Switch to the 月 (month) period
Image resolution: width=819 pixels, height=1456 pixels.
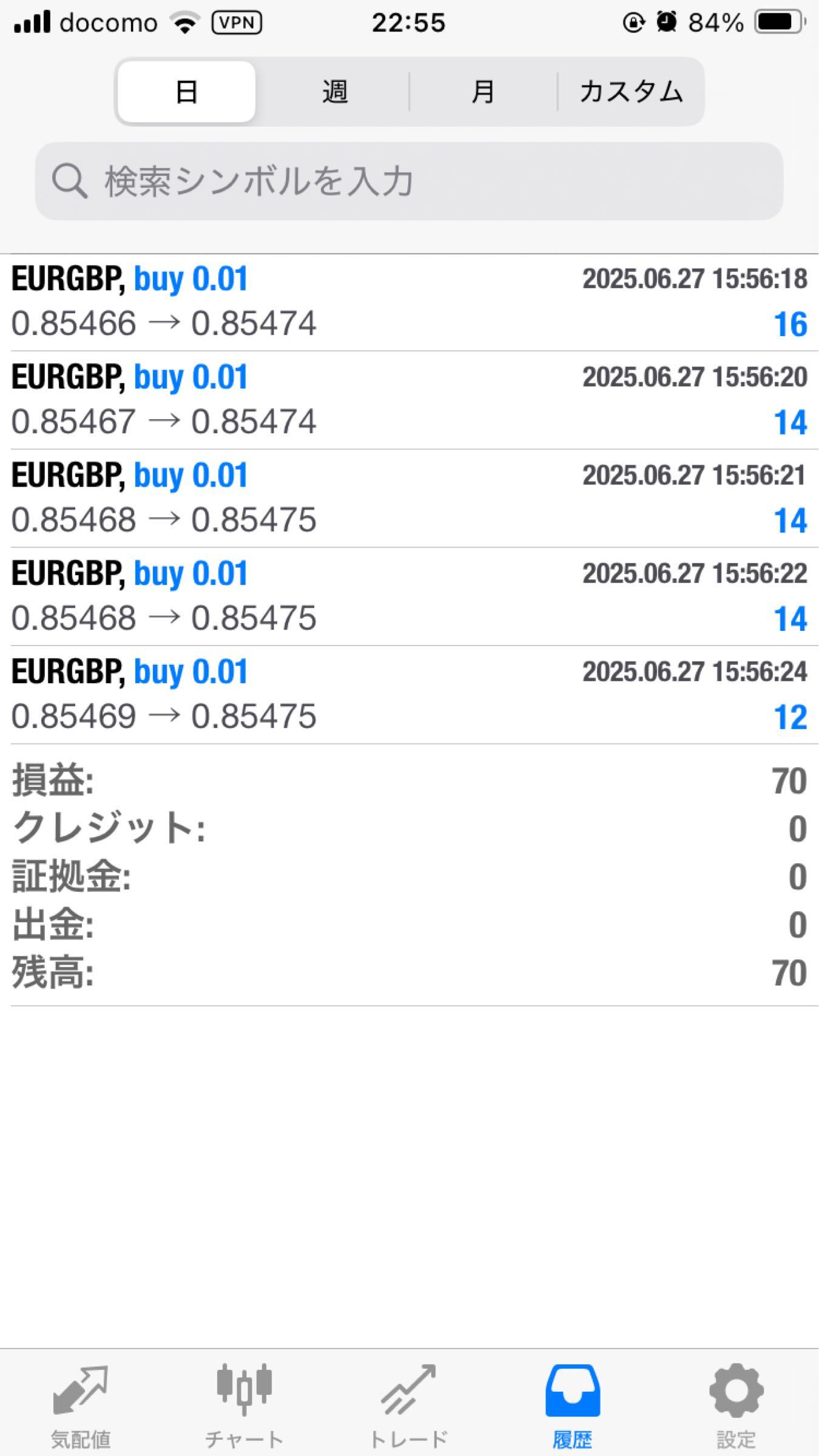[x=483, y=92]
